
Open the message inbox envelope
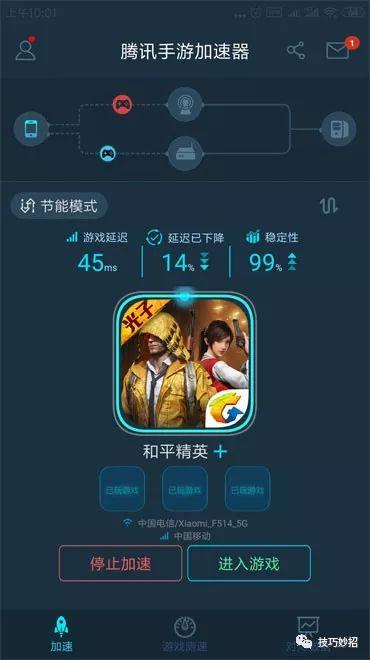(x=338, y=51)
